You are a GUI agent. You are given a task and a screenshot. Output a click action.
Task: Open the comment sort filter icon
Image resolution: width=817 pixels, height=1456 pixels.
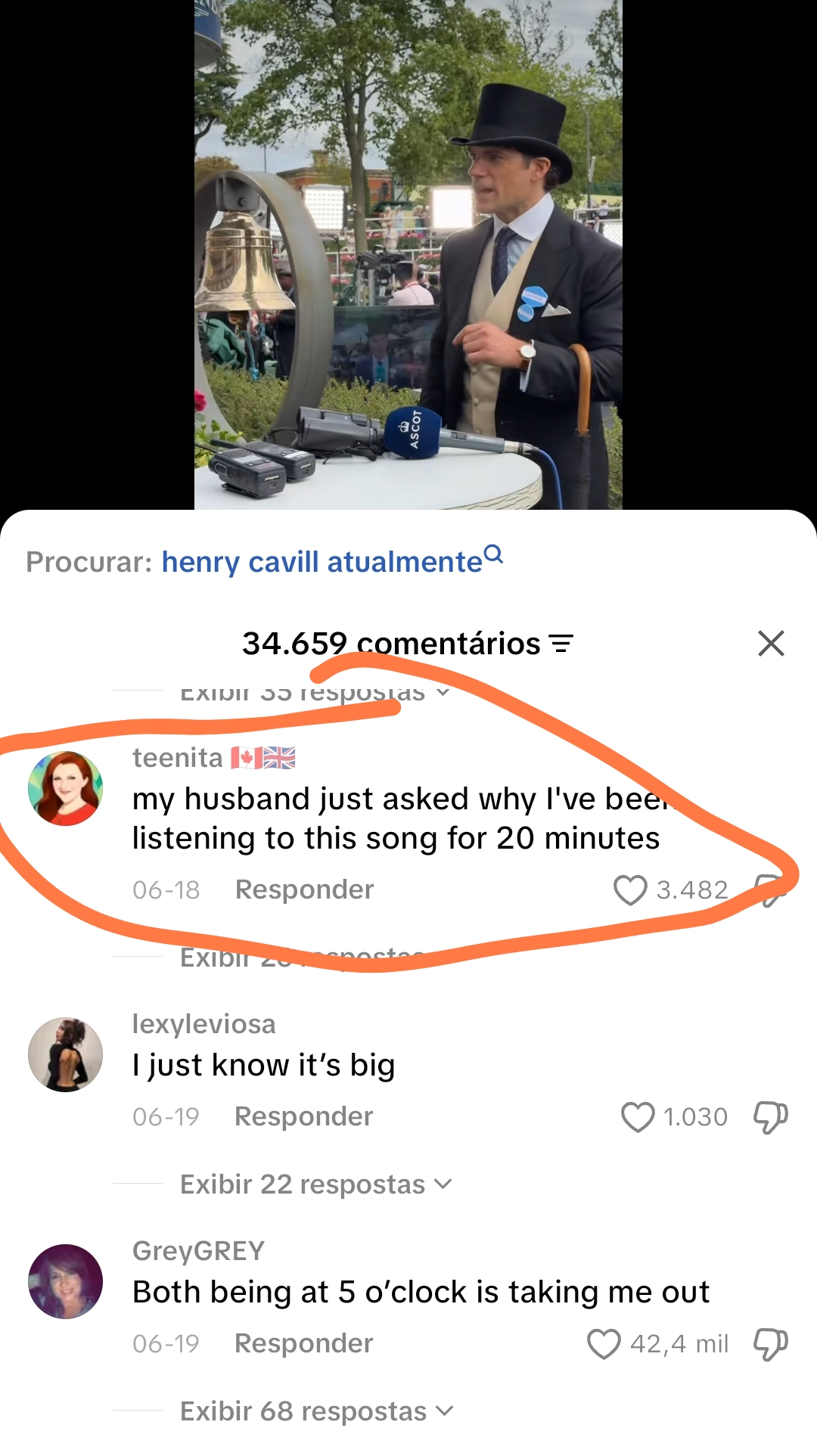pos(561,644)
